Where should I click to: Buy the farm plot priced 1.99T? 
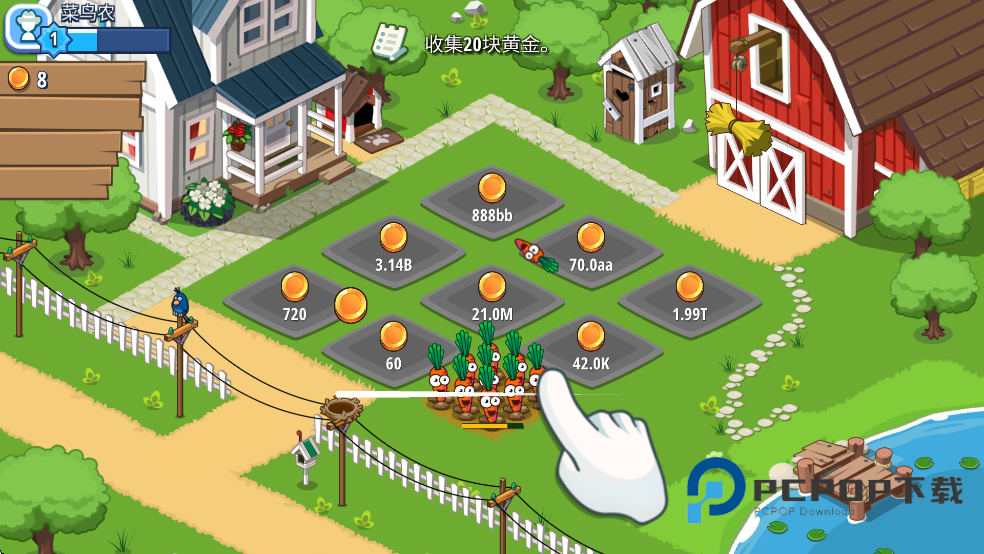[689, 300]
